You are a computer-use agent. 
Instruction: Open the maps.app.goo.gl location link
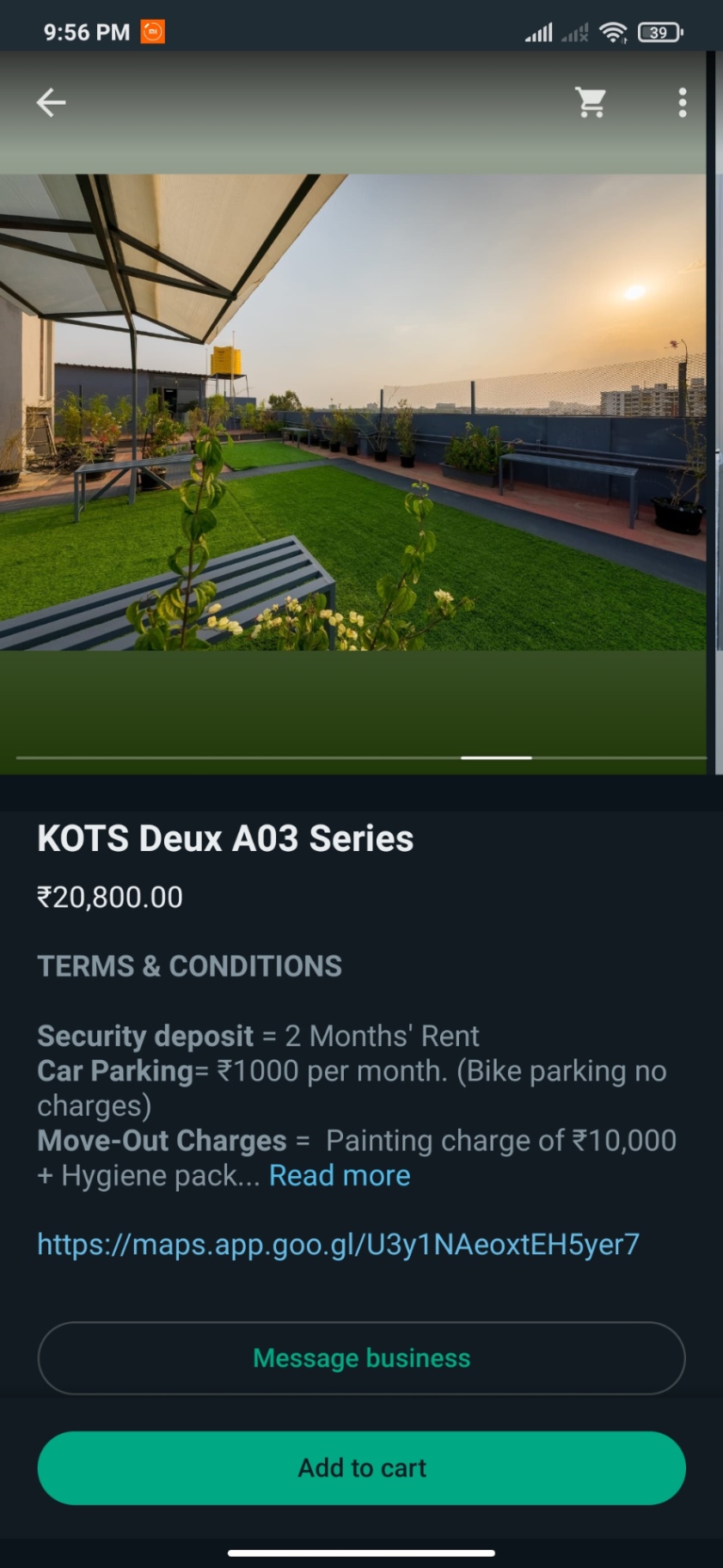pyautogui.click(x=338, y=1244)
